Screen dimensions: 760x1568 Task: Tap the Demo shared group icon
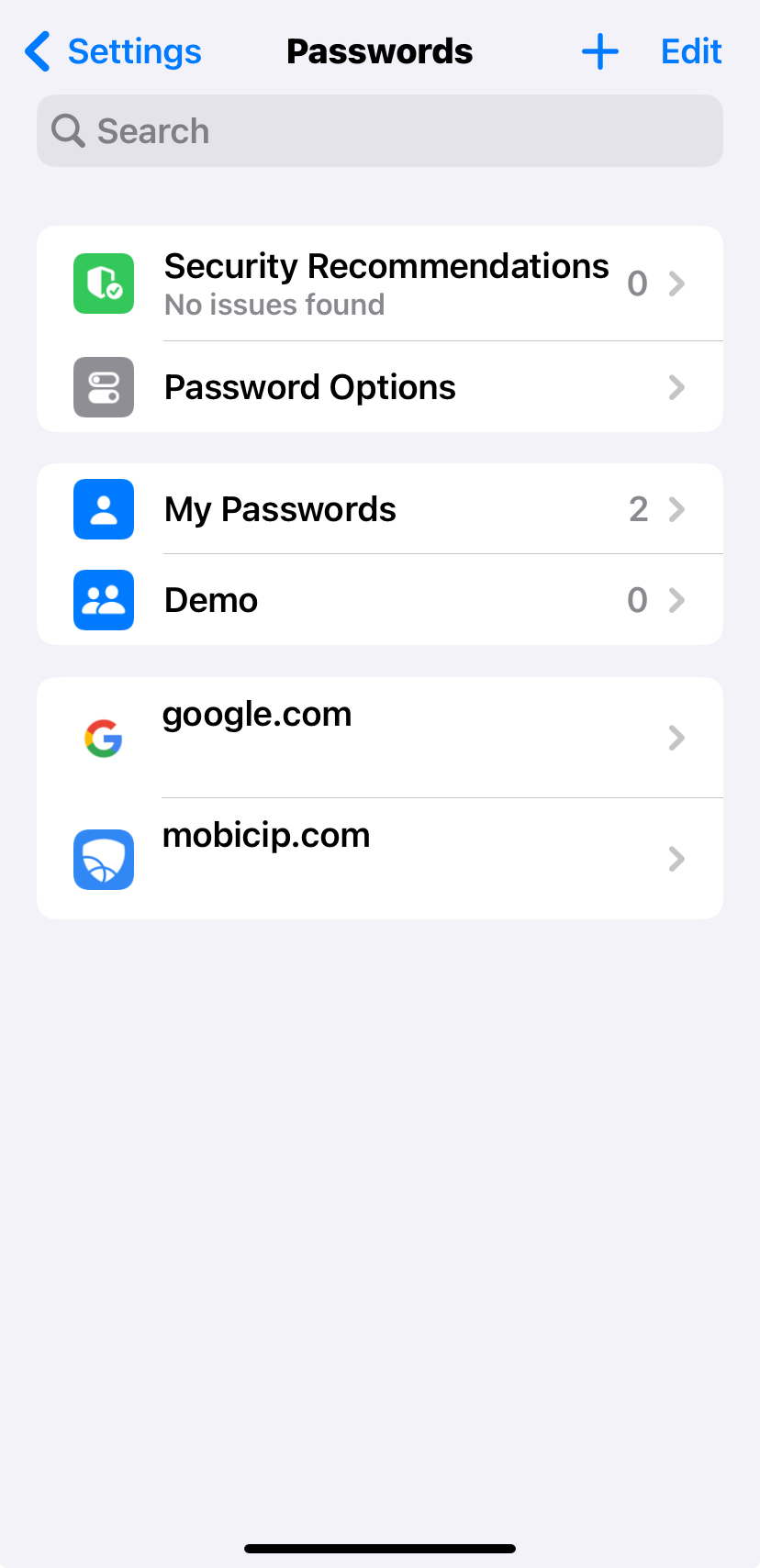(x=103, y=599)
